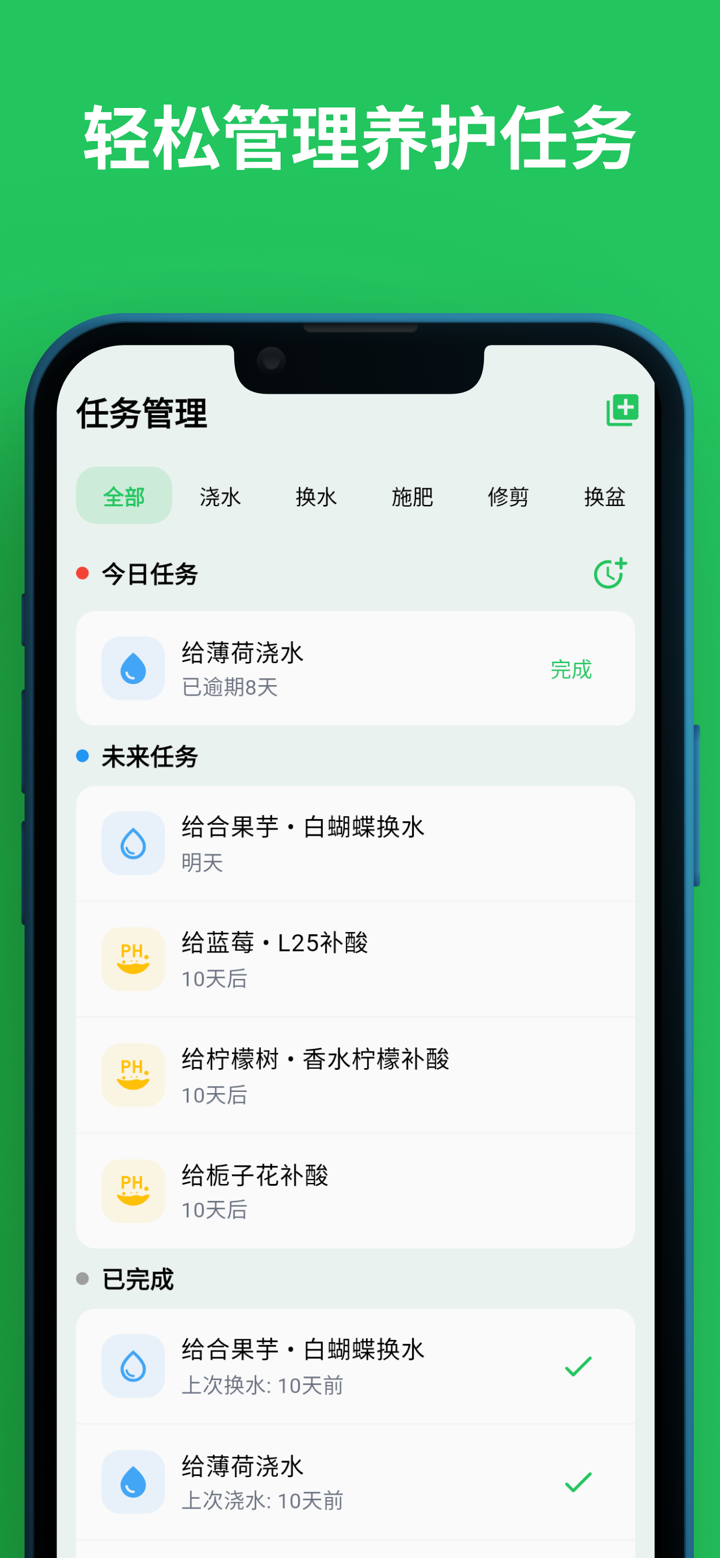Screen dimensions: 720x1558
Task: Tap the PH icon on 给栀子花补酸
Action: pyautogui.click(x=133, y=1190)
